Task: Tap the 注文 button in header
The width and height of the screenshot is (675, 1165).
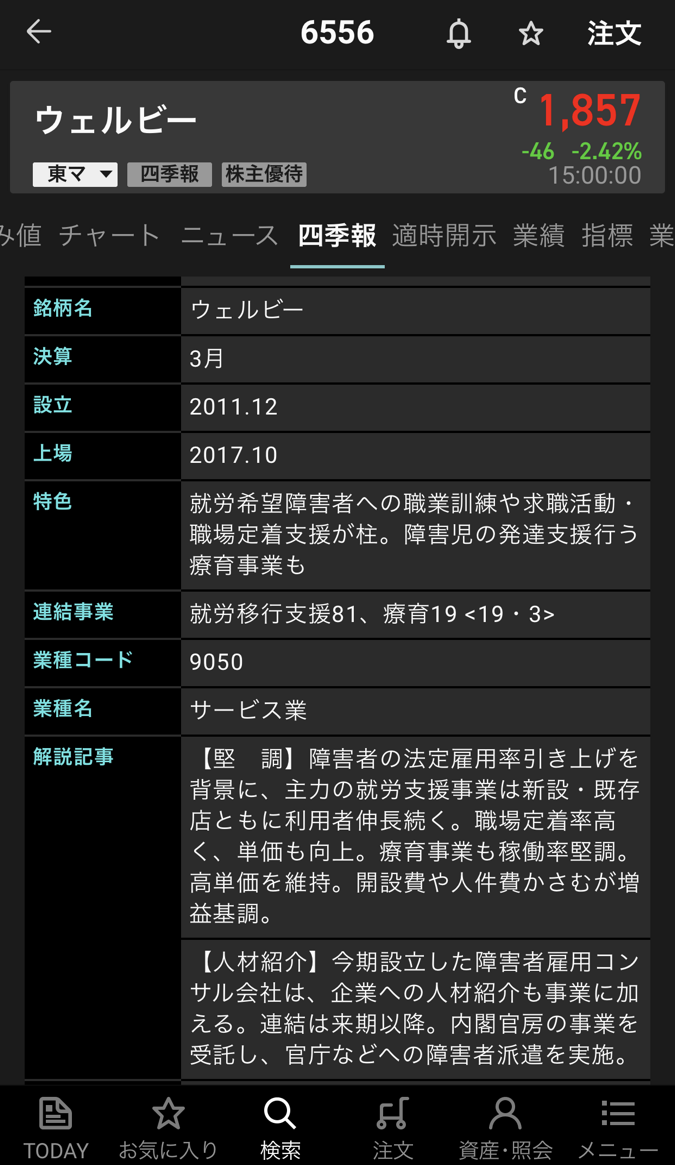Action: (x=613, y=34)
